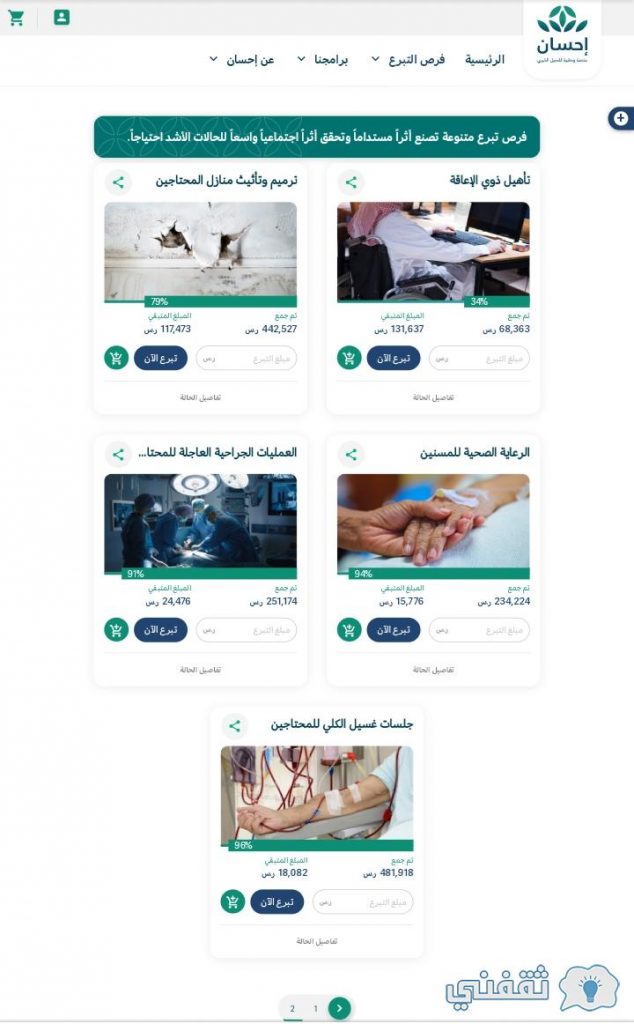Go to page 2 of results
Viewport: 634px width, 1024px height.
click(293, 1008)
